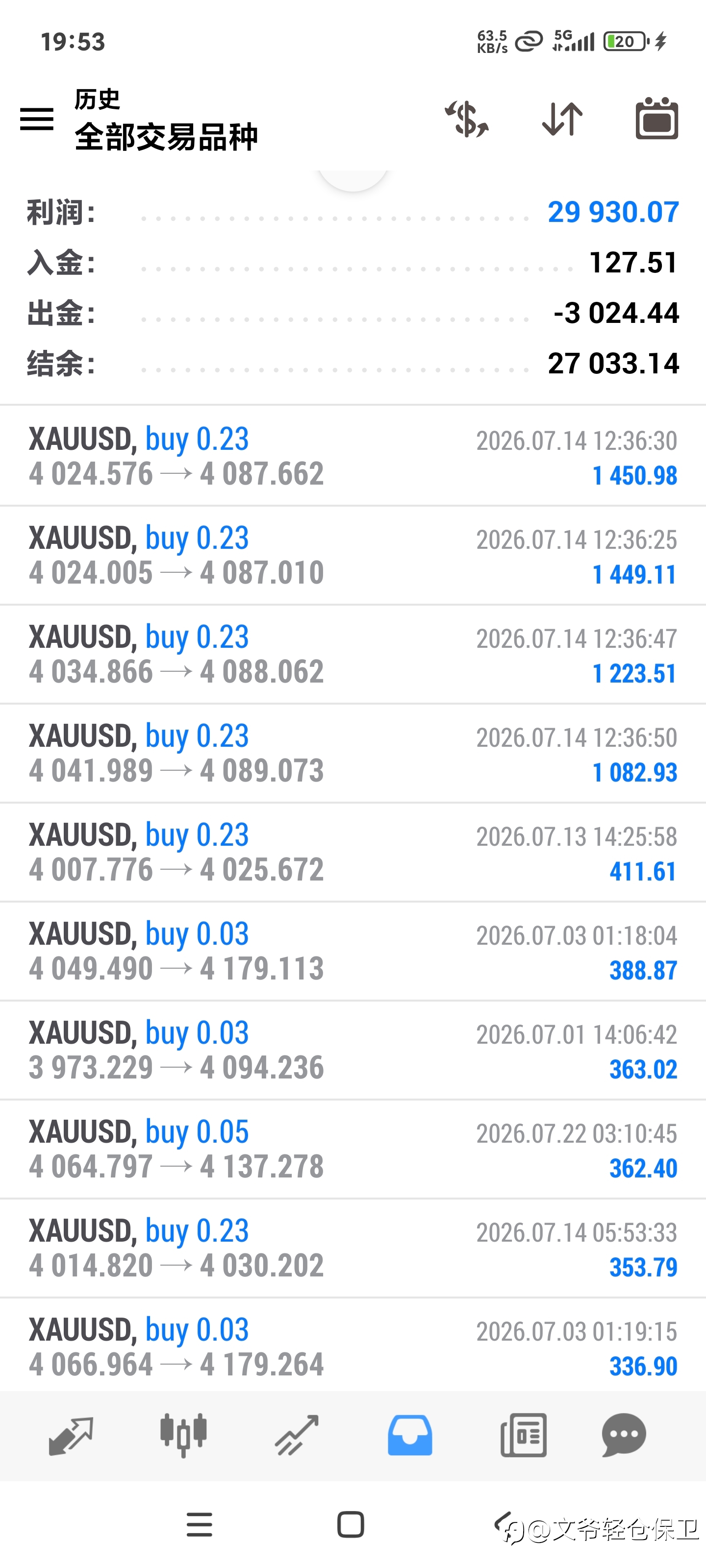Open the hamburger drawer menu
The width and height of the screenshot is (706, 1568).
(37, 119)
